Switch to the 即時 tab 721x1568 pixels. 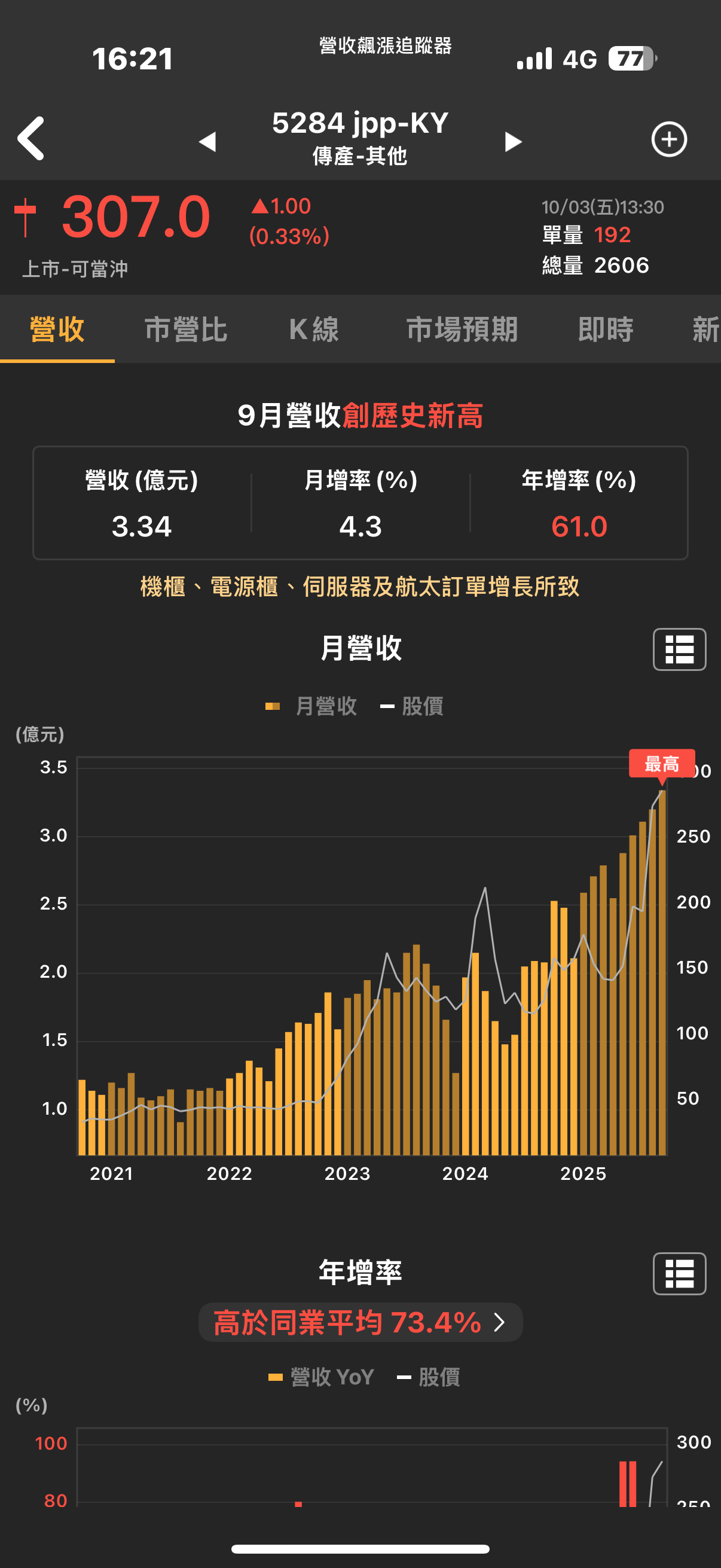606,330
